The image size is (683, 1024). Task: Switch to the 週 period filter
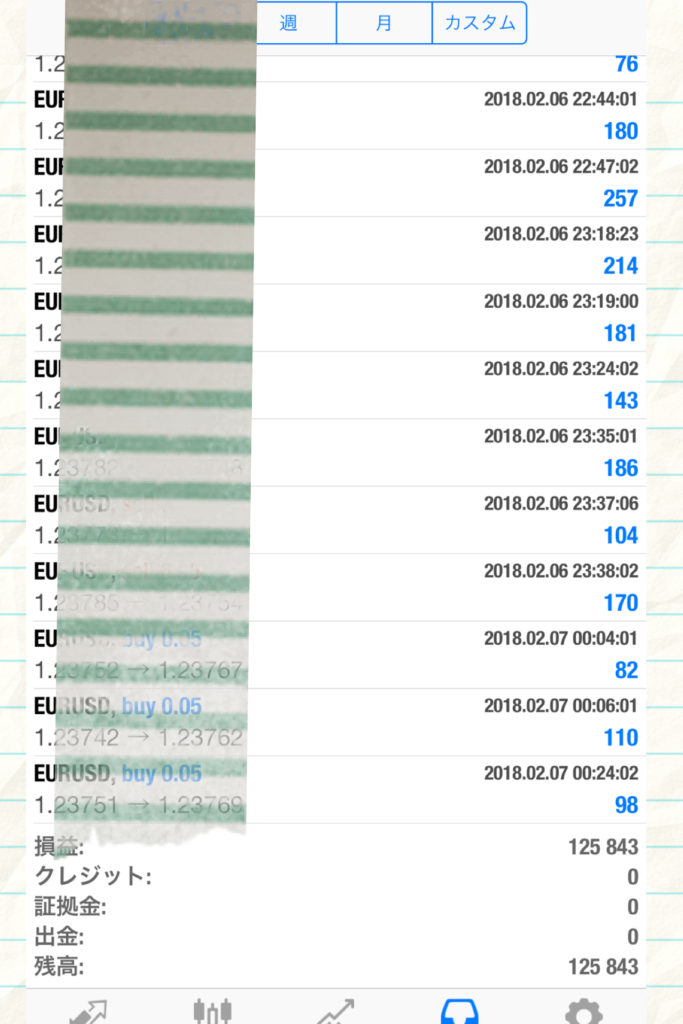coord(289,23)
